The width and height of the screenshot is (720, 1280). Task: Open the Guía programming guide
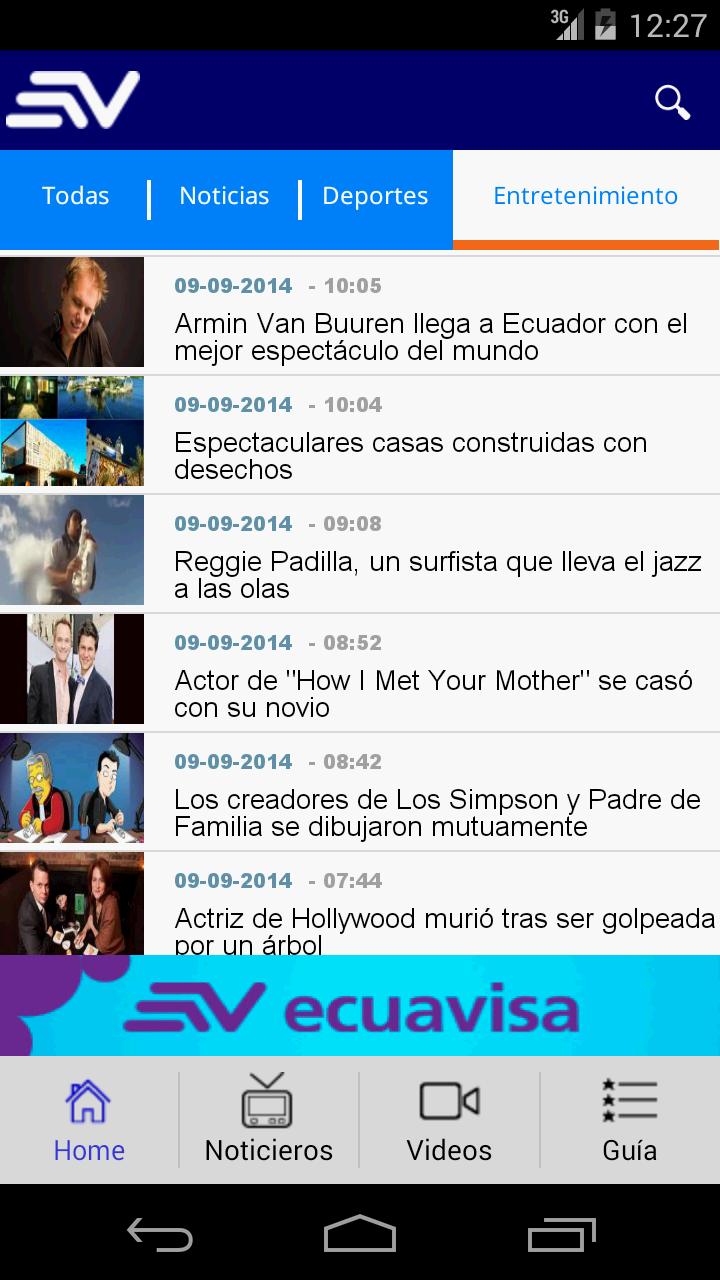(x=629, y=1120)
